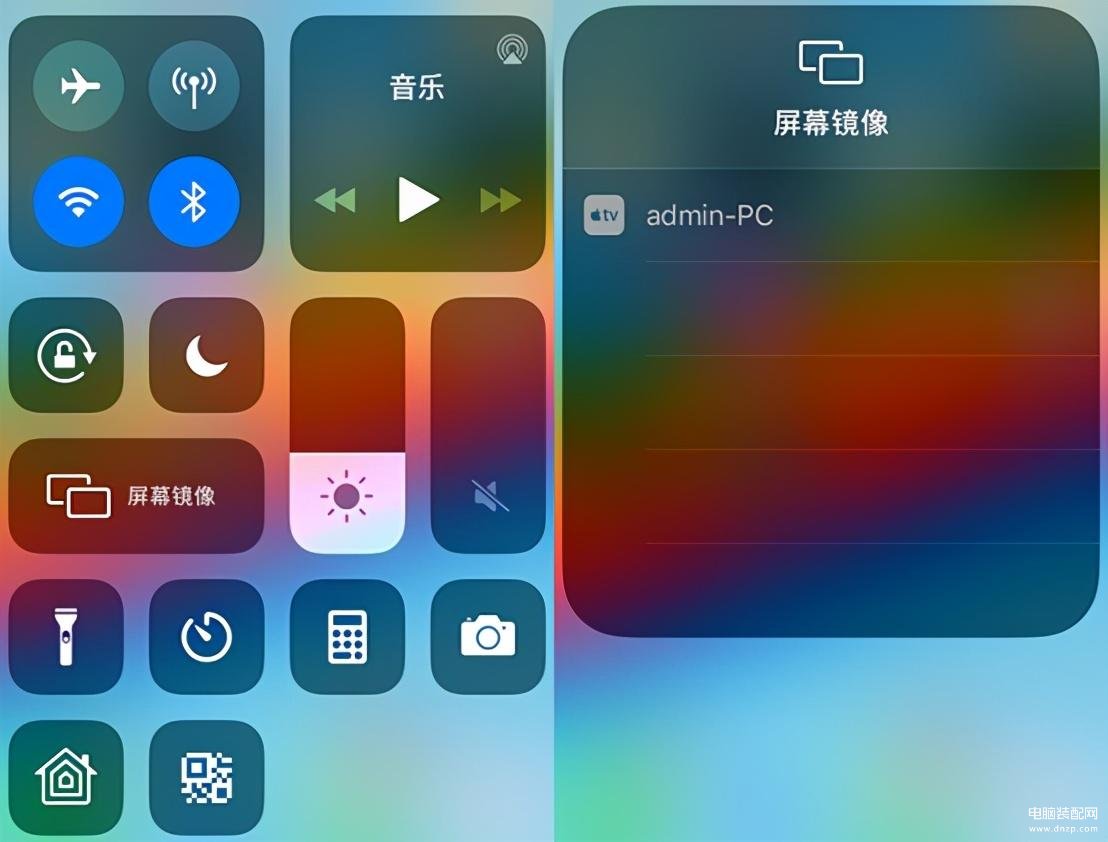
Task: Disable Bluetooth
Action: [x=194, y=202]
